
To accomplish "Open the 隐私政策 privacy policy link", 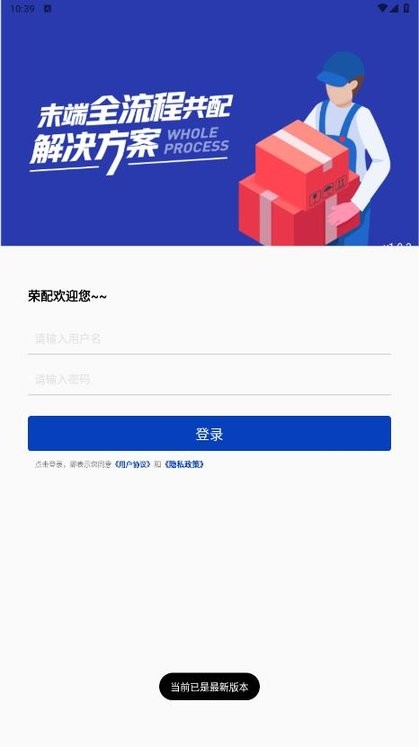I will click(184, 464).
